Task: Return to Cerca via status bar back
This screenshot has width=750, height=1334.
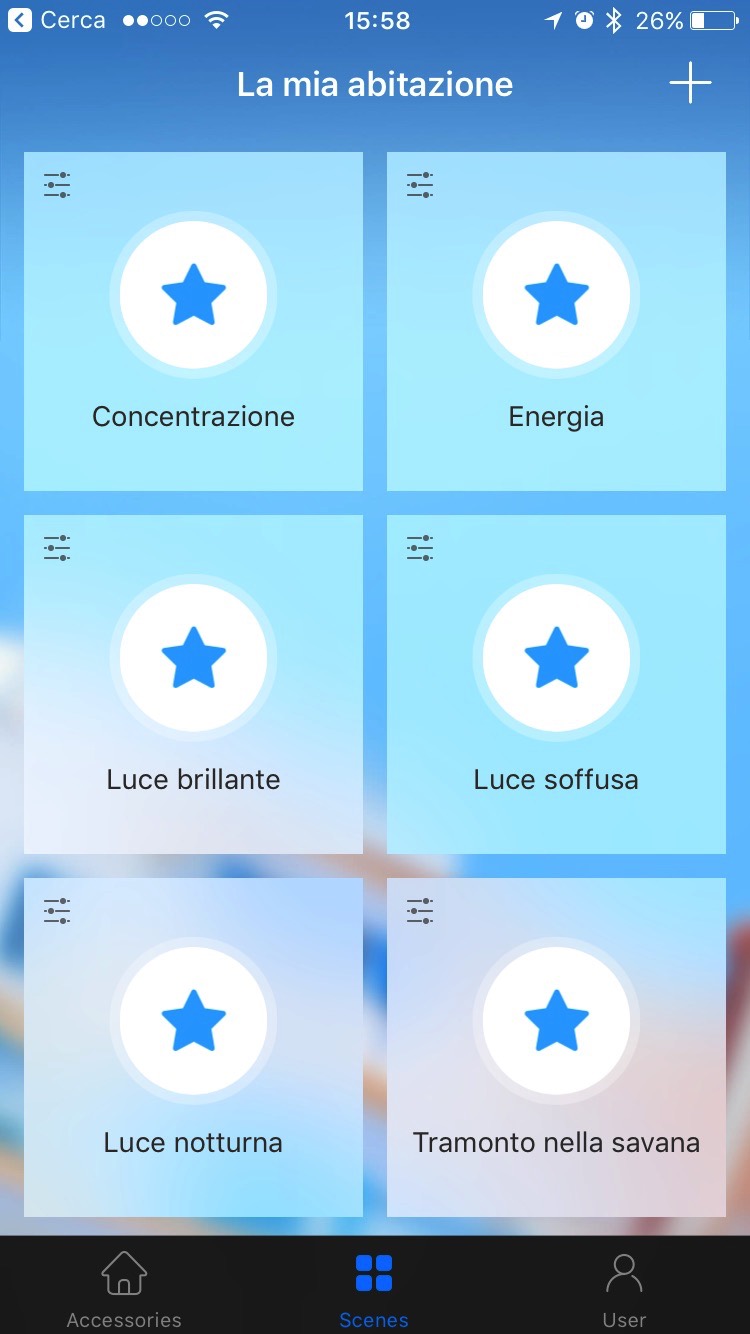Action: point(58,20)
